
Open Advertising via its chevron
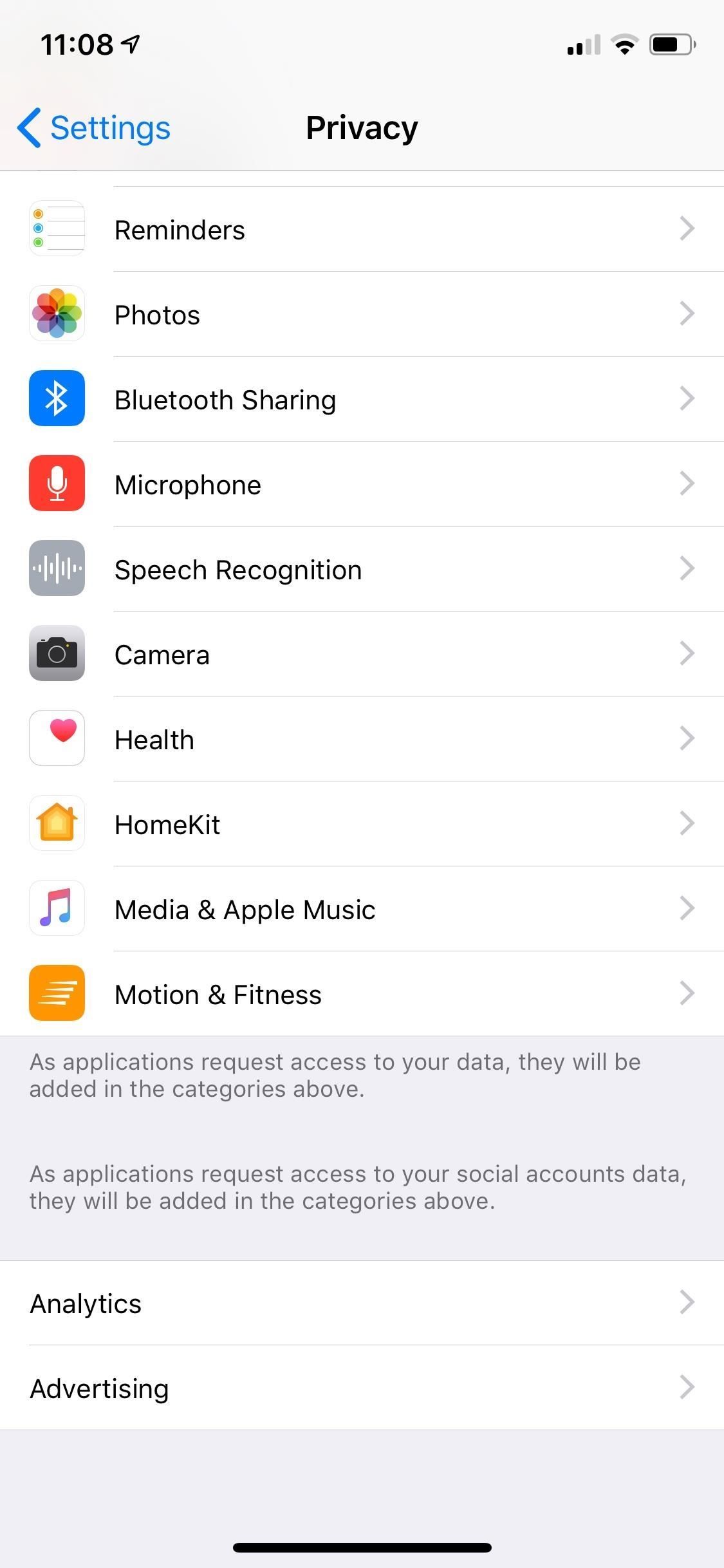[687, 1388]
